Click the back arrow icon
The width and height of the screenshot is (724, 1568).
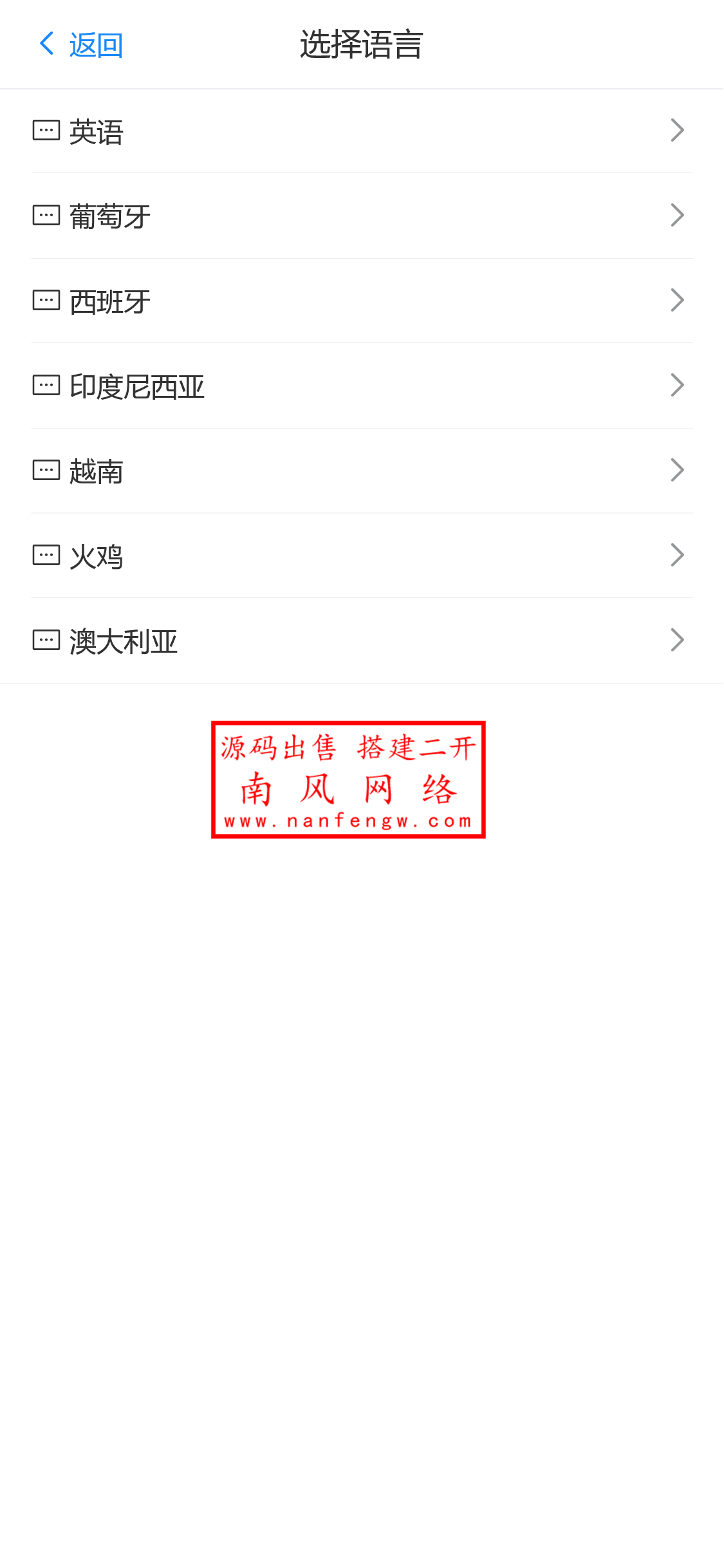(x=45, y=44)
